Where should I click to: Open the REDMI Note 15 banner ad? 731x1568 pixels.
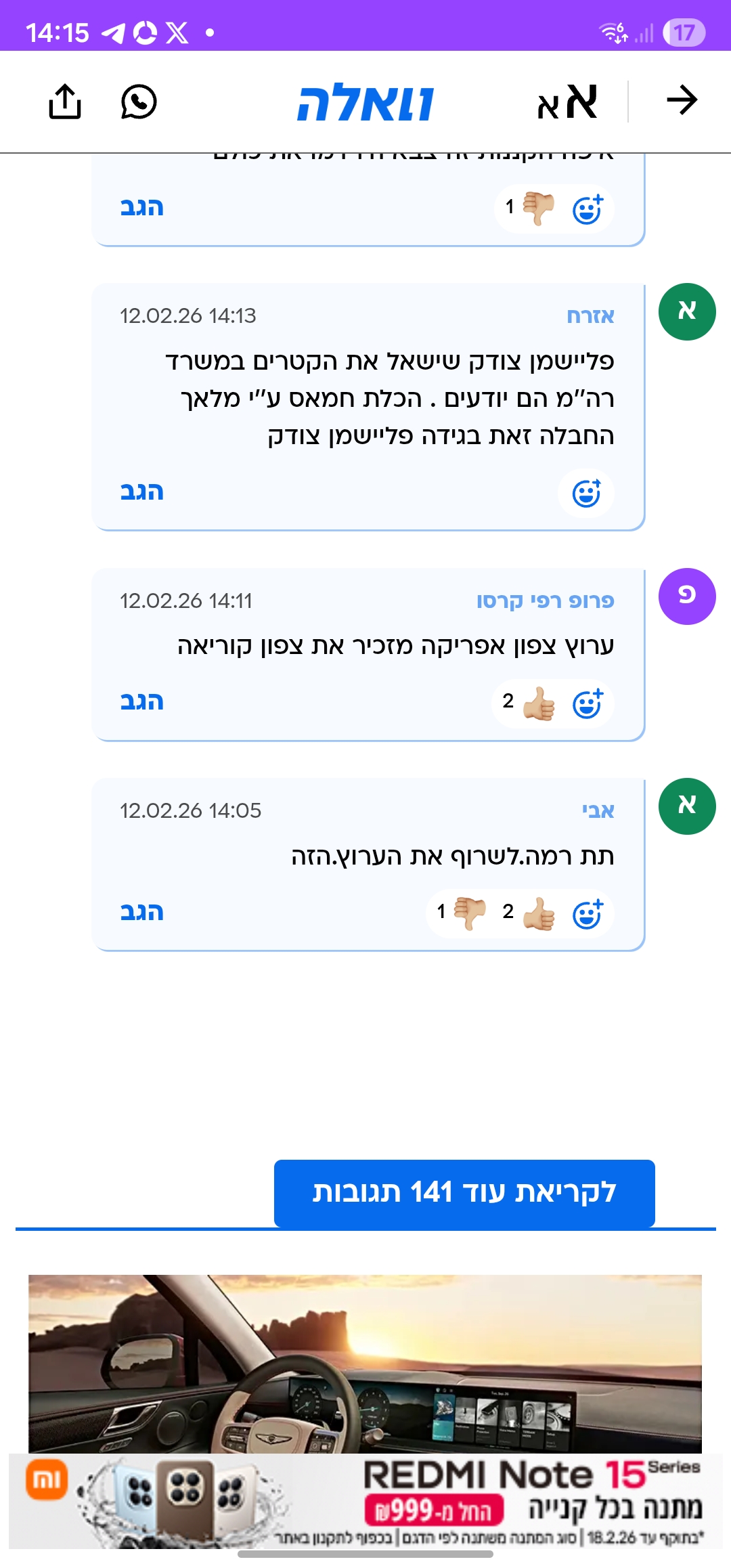pos(365,1500)
